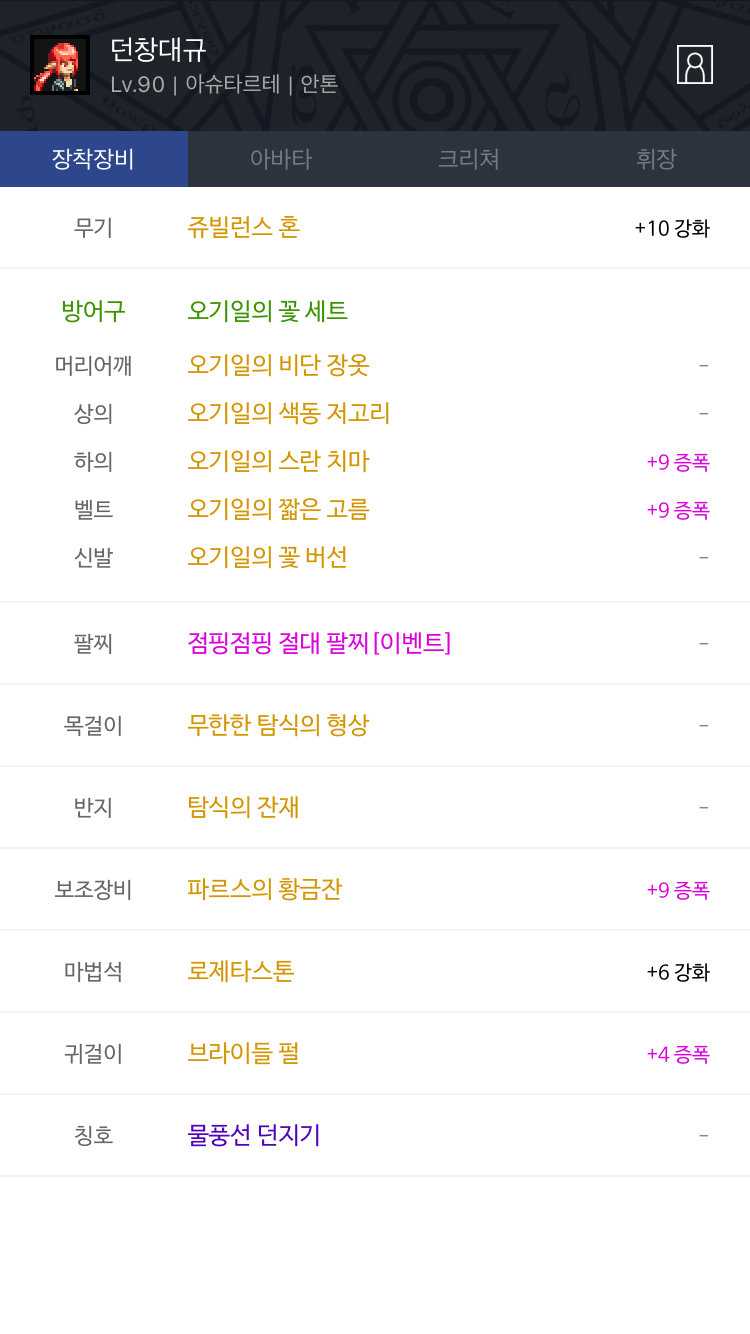The width and height of the screenshot is (750, 1334).
Task: Open weapon item 쥬빌런스 혼
Action: [244, 227]
